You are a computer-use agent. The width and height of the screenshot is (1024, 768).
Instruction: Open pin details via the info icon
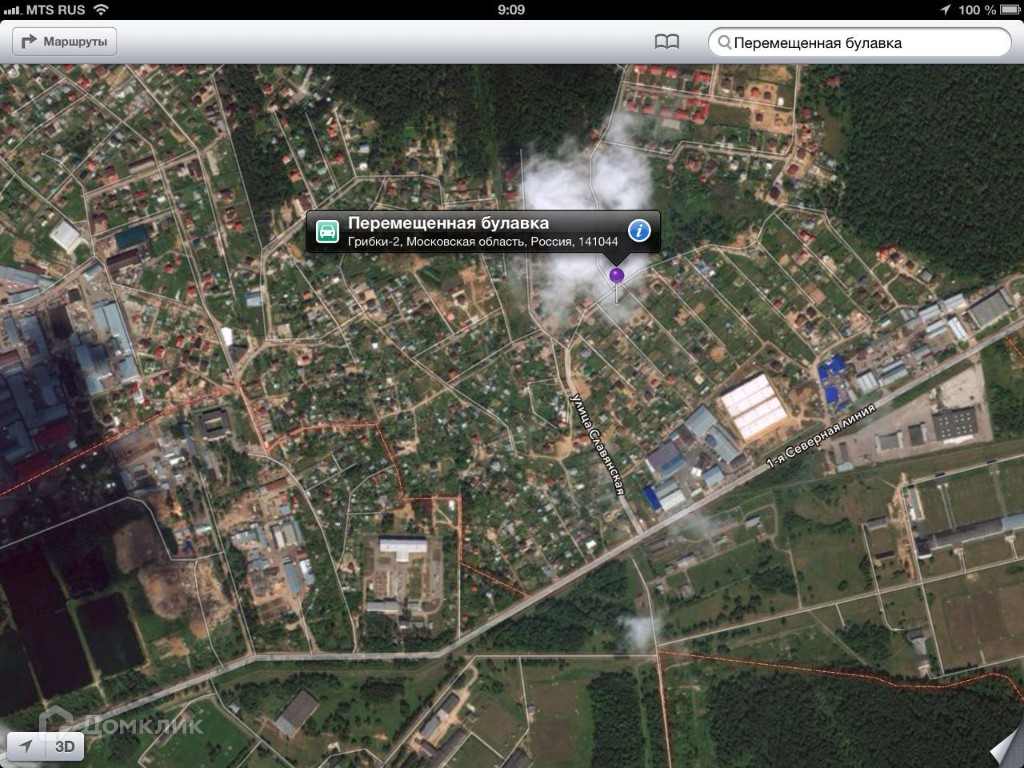pos(639,231)
